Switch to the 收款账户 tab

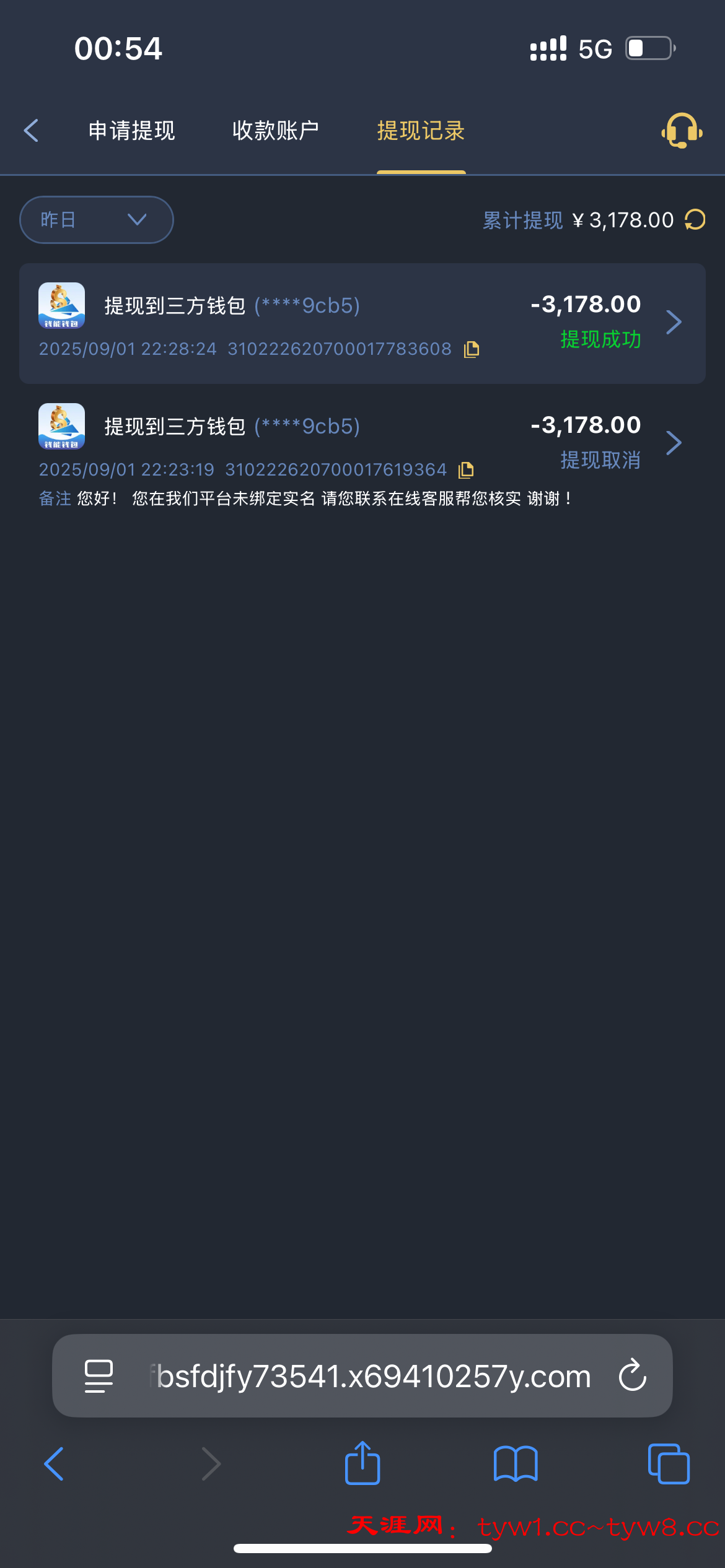(x=276, y=131)
